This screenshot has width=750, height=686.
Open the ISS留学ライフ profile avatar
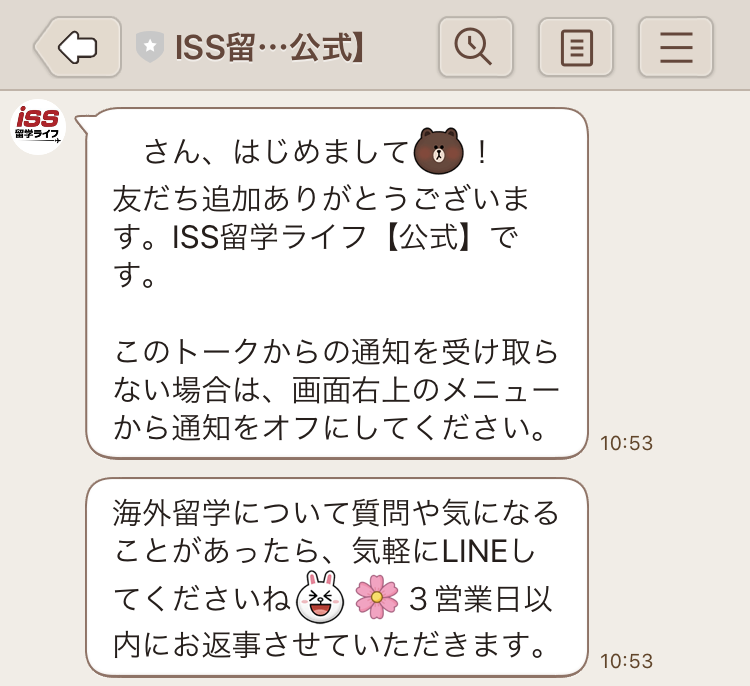pos(38,128)
